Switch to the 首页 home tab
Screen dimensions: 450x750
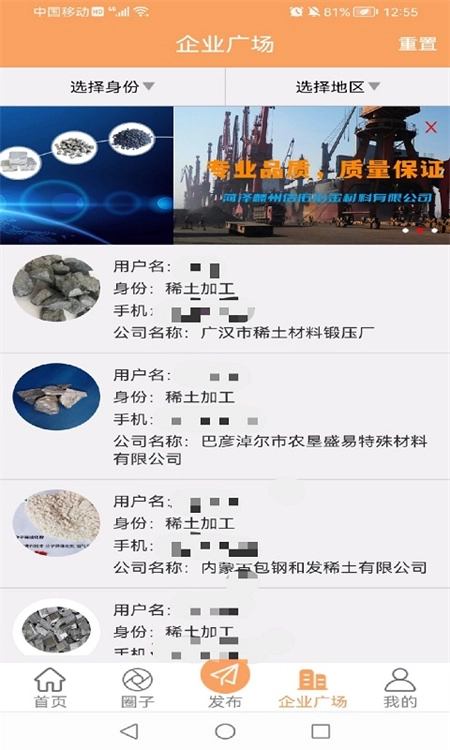tap(50, 688)
